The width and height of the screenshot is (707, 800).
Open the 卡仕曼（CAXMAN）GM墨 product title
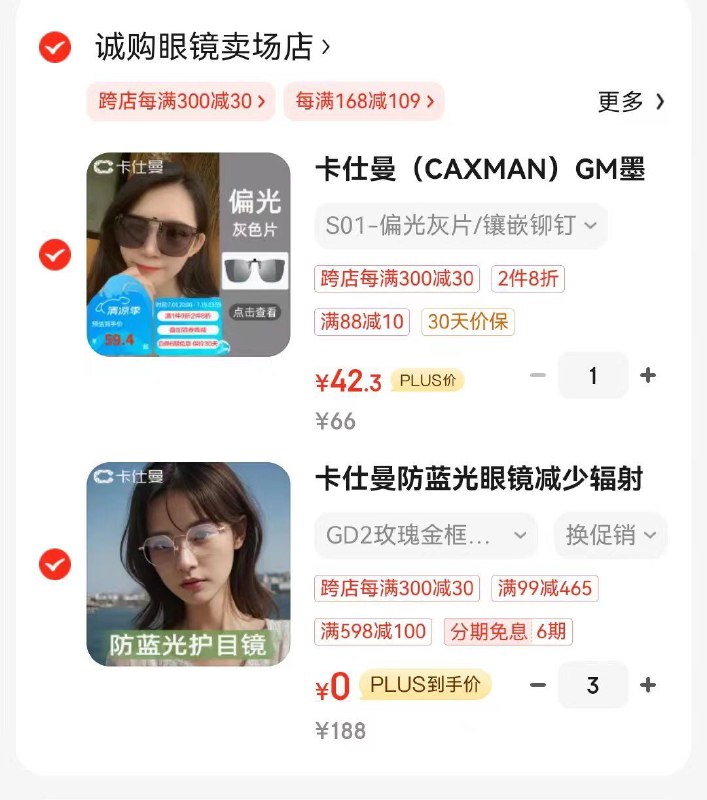pyautogui.click(x=480, y=169)
